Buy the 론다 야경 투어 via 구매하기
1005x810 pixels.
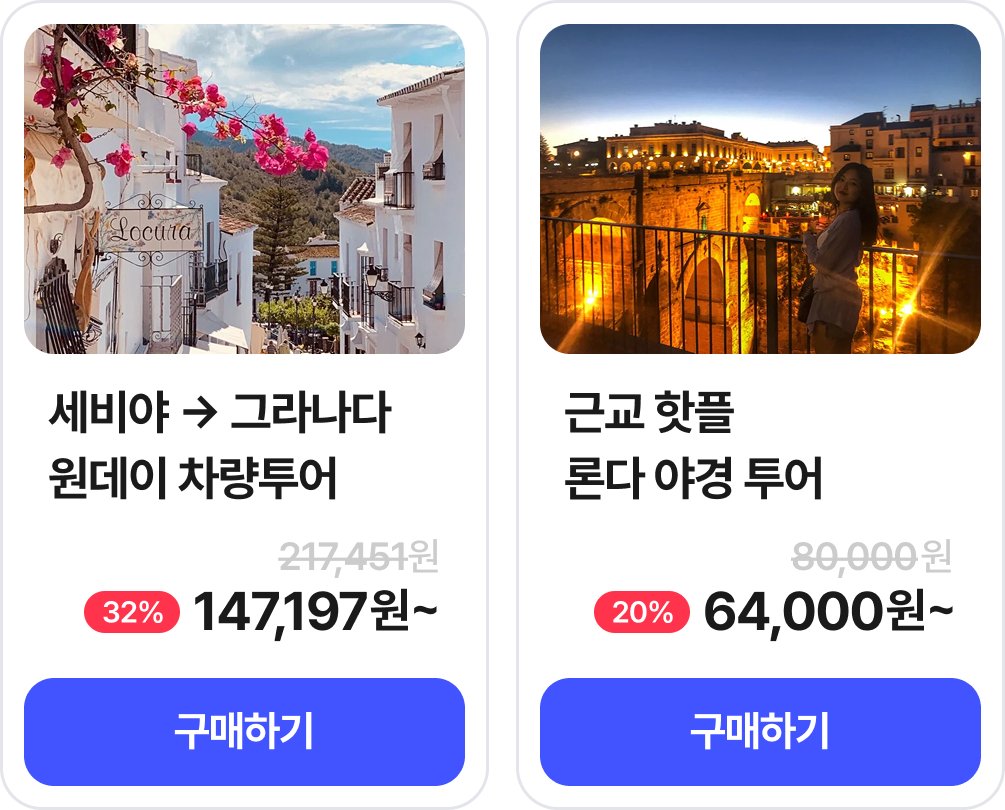(760, 732)
